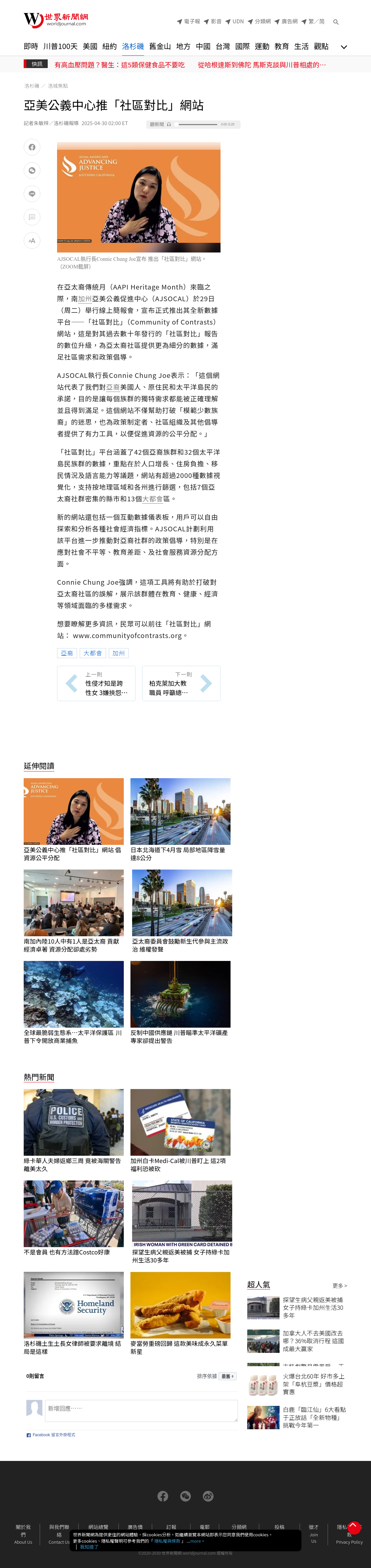Go to previous article 性侵才知是跨性女

[x=96, y=683]
